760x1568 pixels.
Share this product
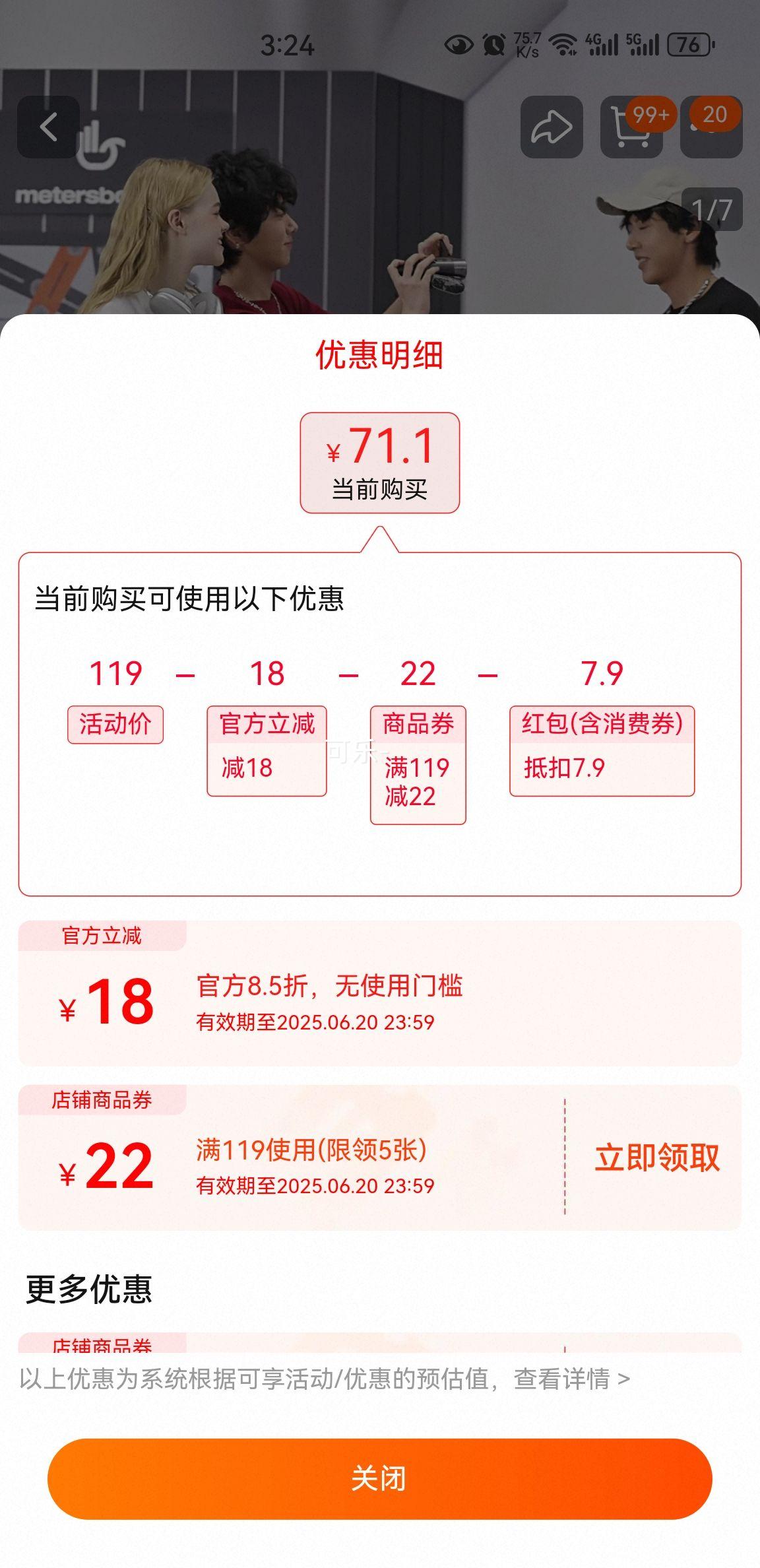point(552,127)
